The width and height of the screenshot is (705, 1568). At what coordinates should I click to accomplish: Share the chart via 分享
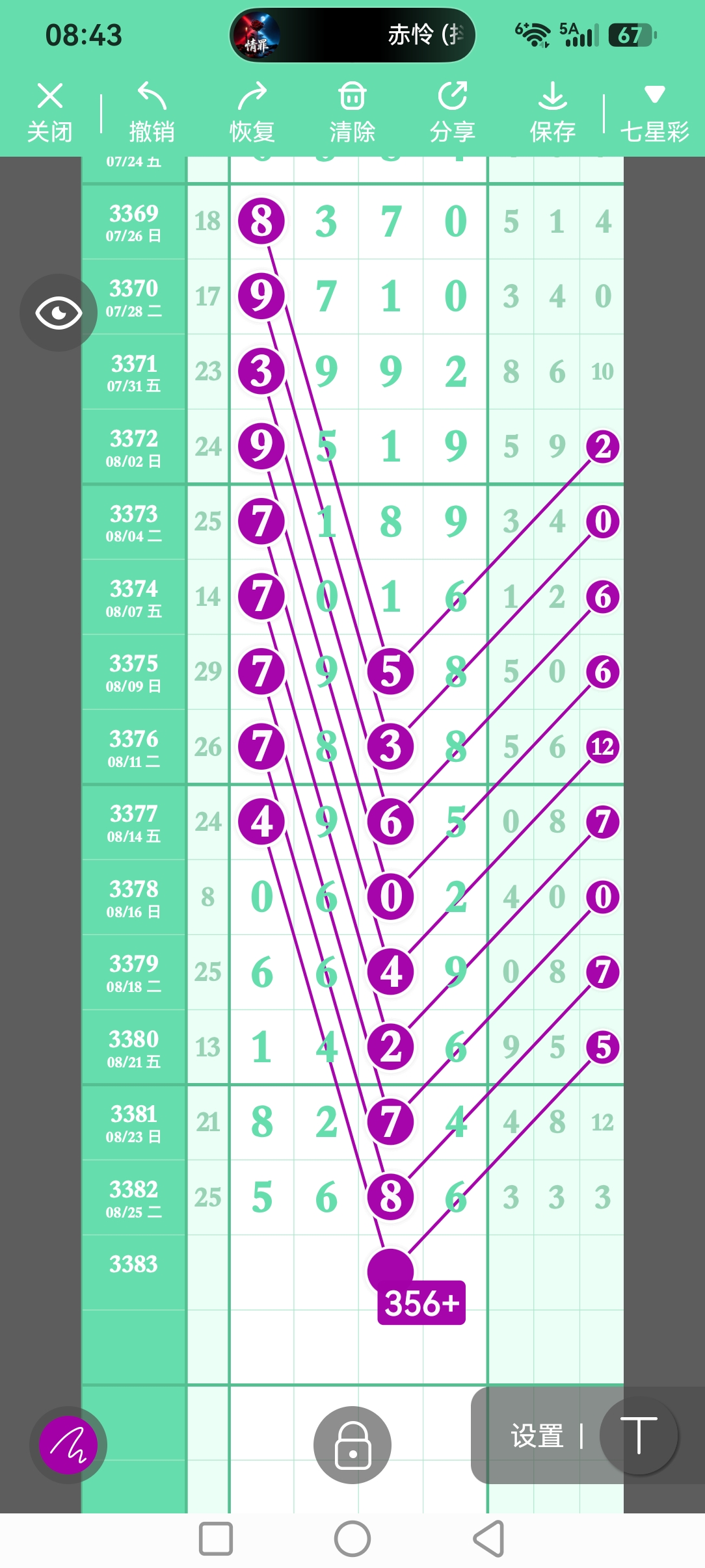tap(453, 112)
